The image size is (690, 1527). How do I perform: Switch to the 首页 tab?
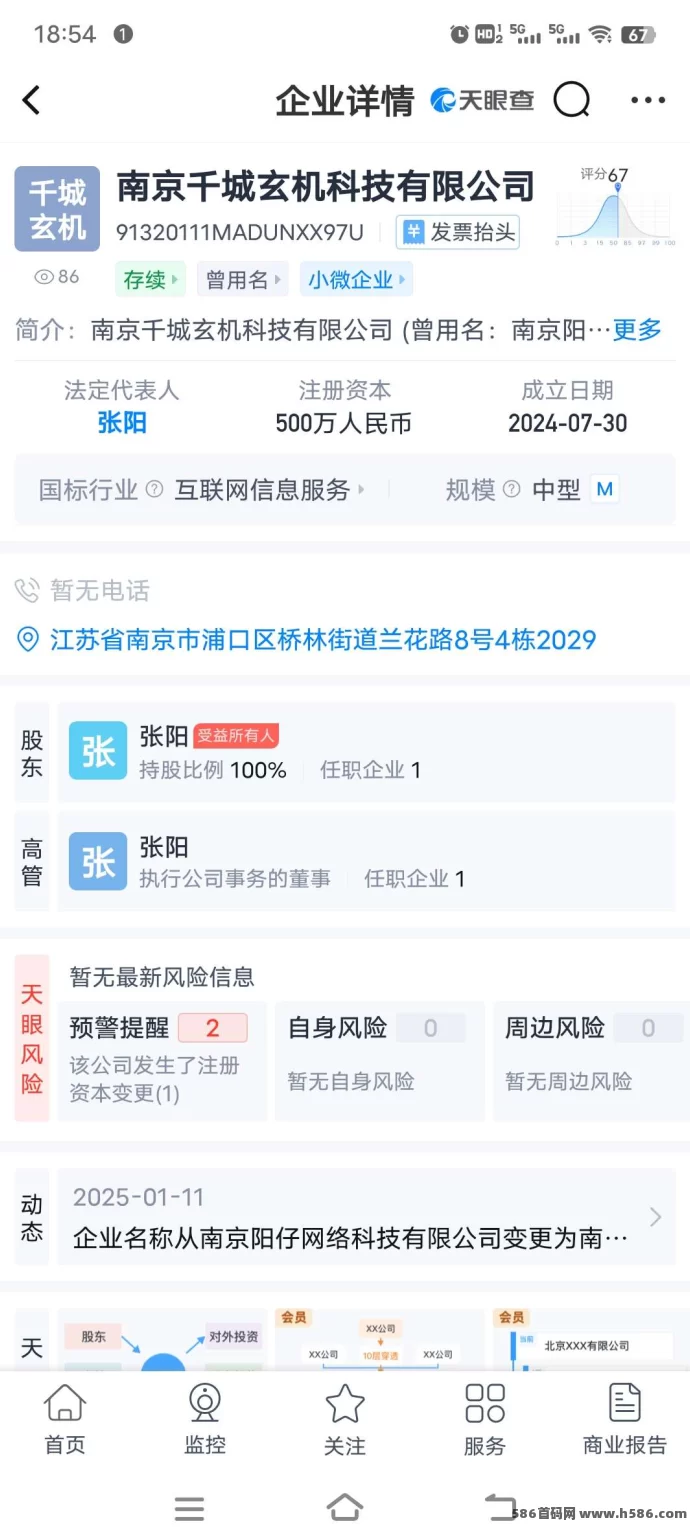pos(65,1419)
